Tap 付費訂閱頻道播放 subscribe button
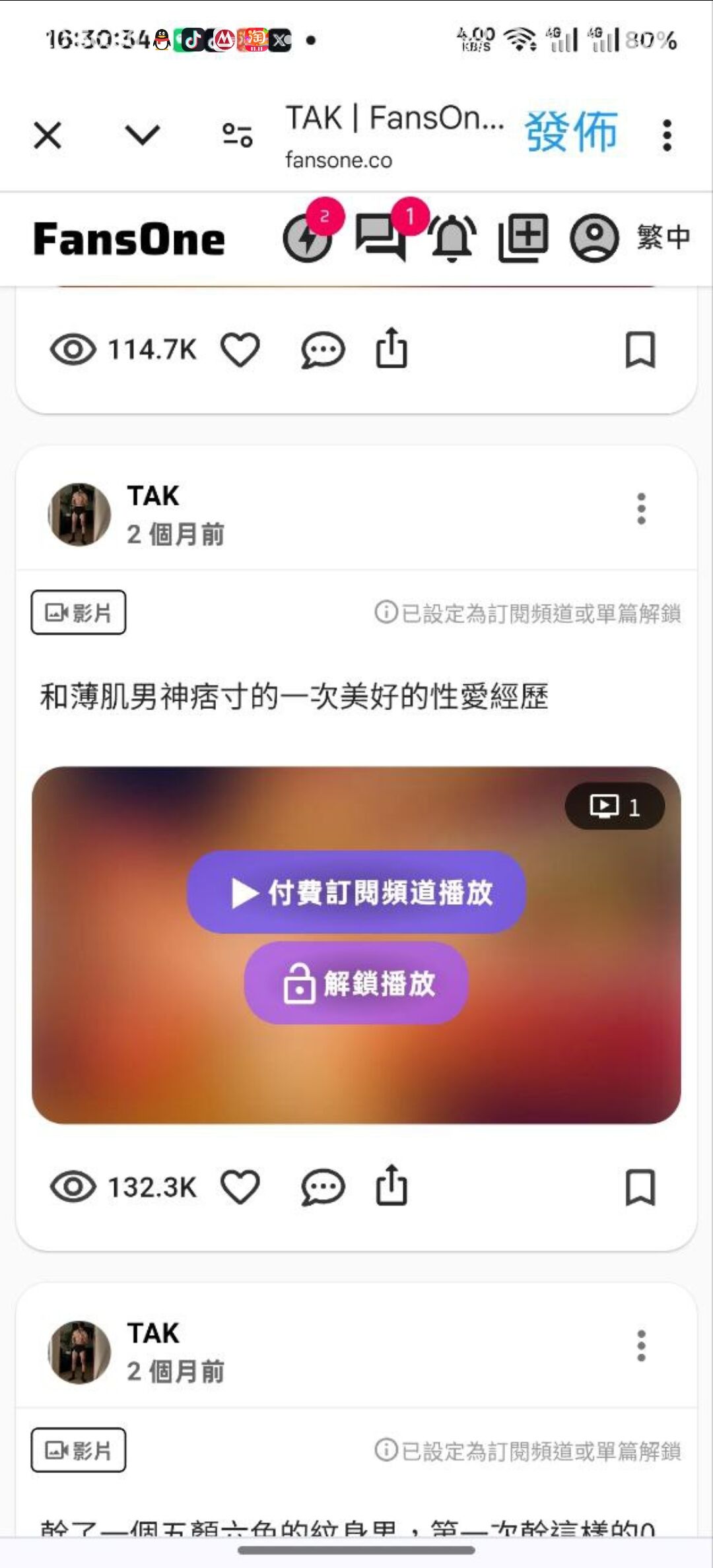The image size is (713, 1568). point(356,892)
